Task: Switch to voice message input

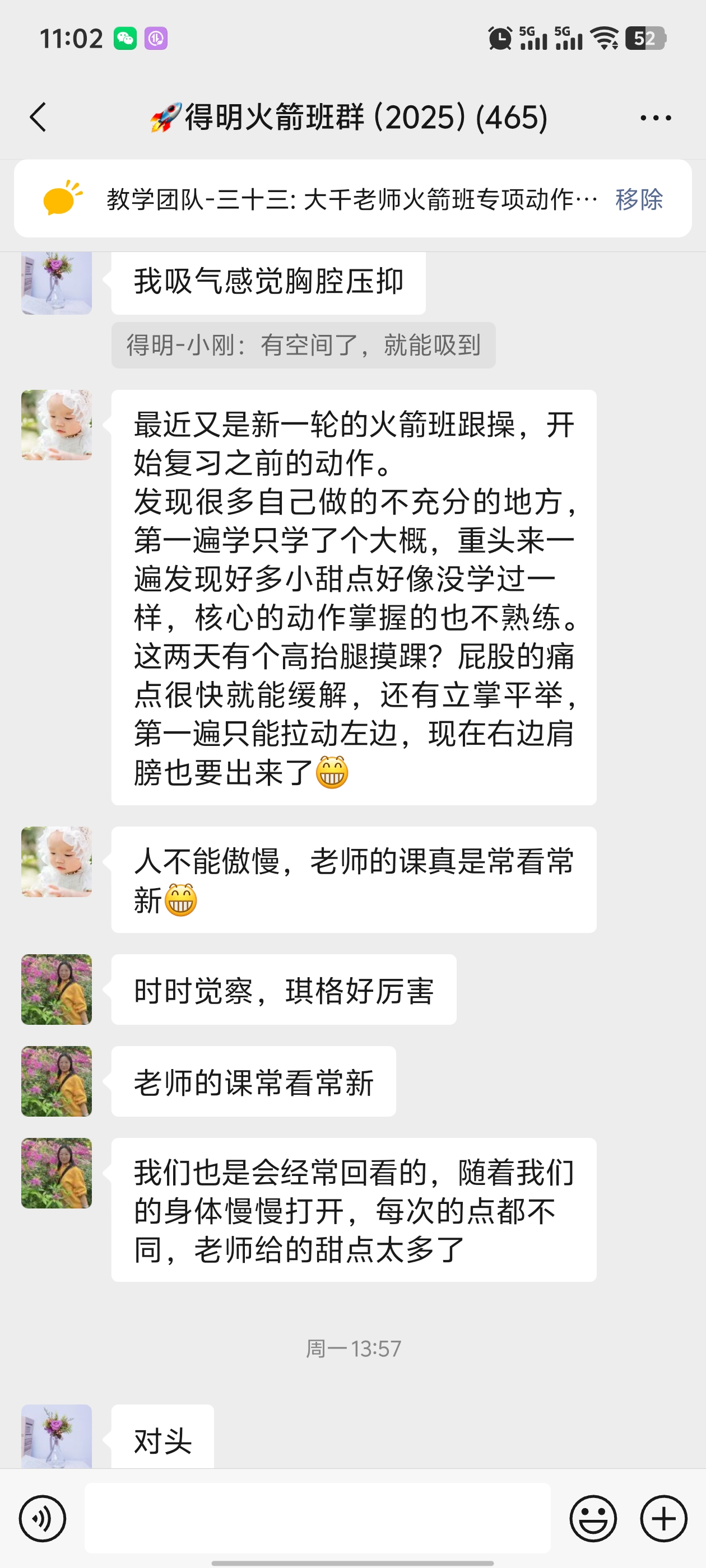Action: click(43, 1518)
